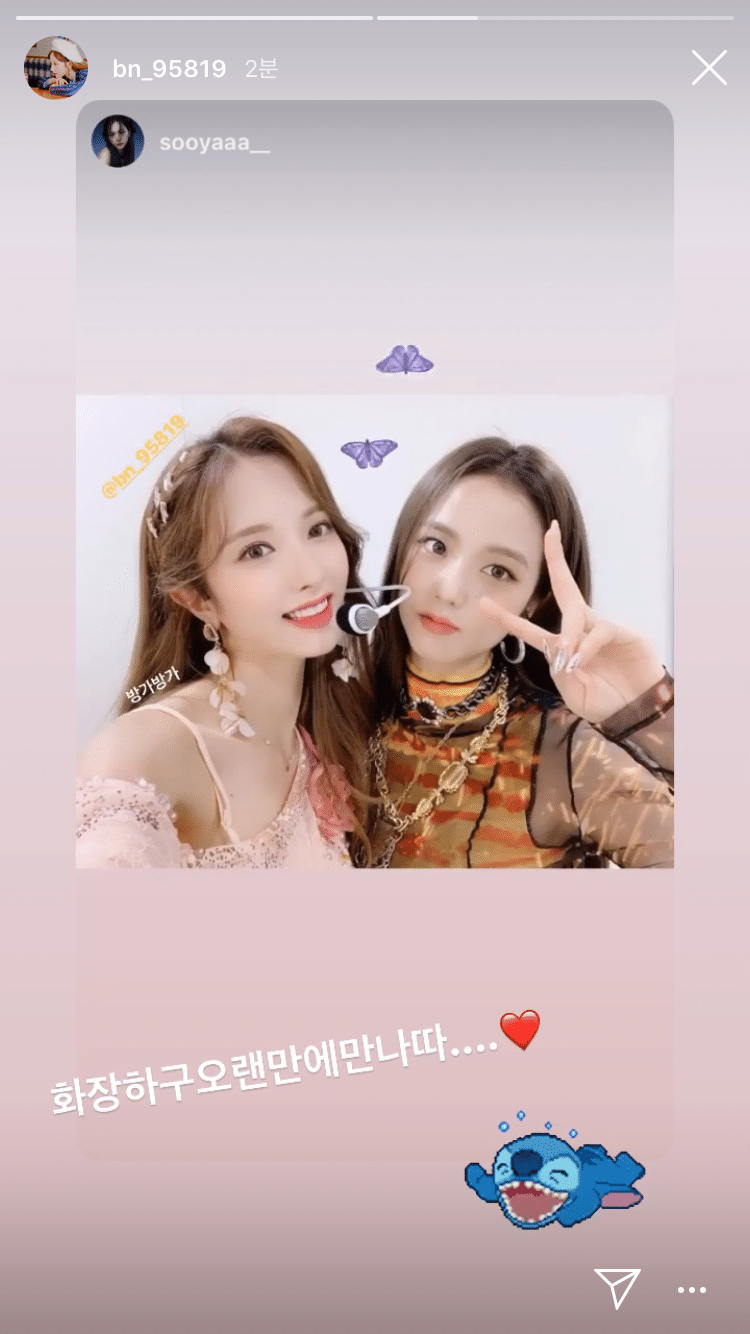This screenshot has height=1334, width=750.
Task: Send this story via direct message
Action: pyautogui.click(x=617, y=1288)
